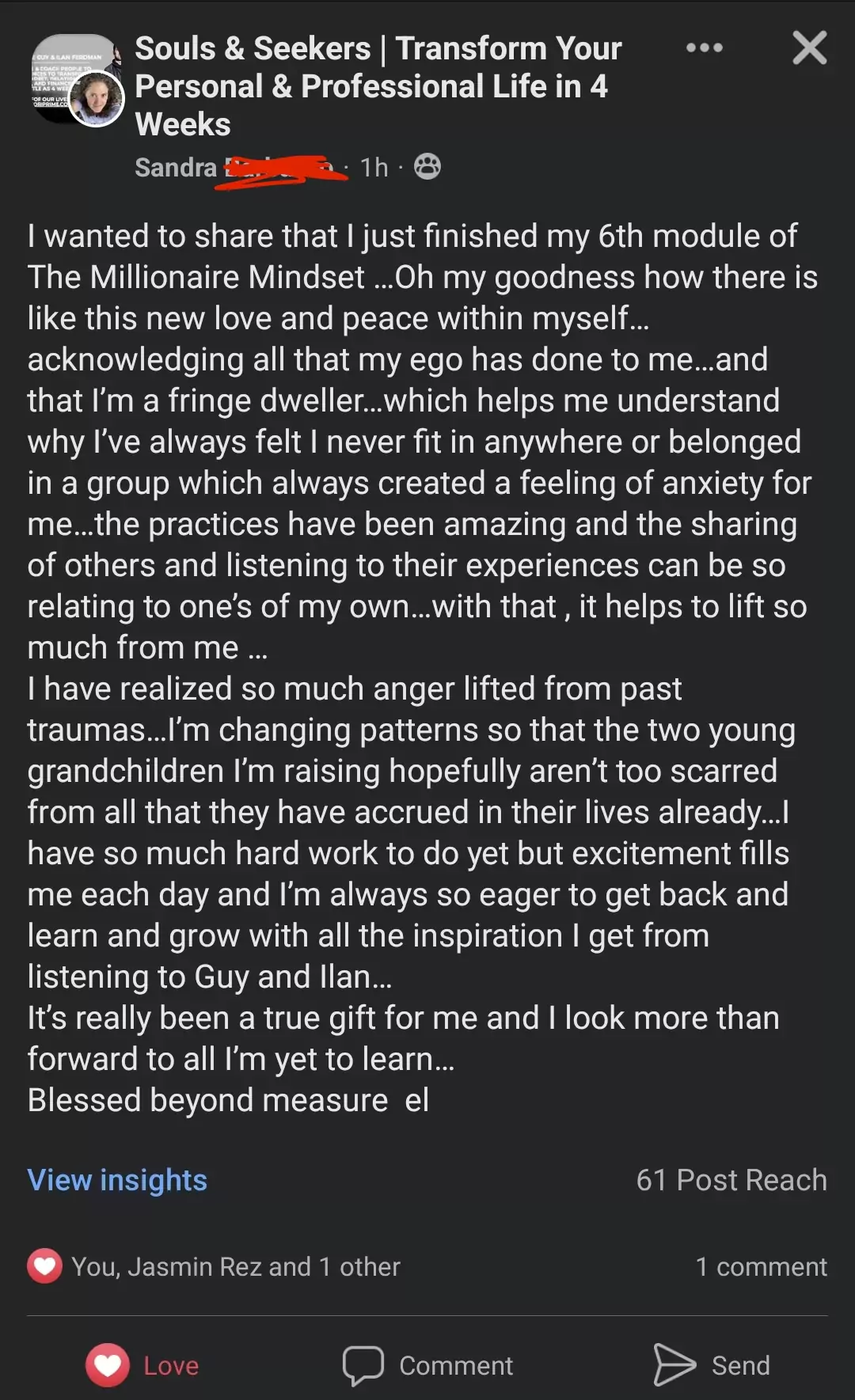The width and height of the screenshot is (855, 1400).
Task: Open the 1 comment link
Action: pyautogui.click(x=761, y=1266)
